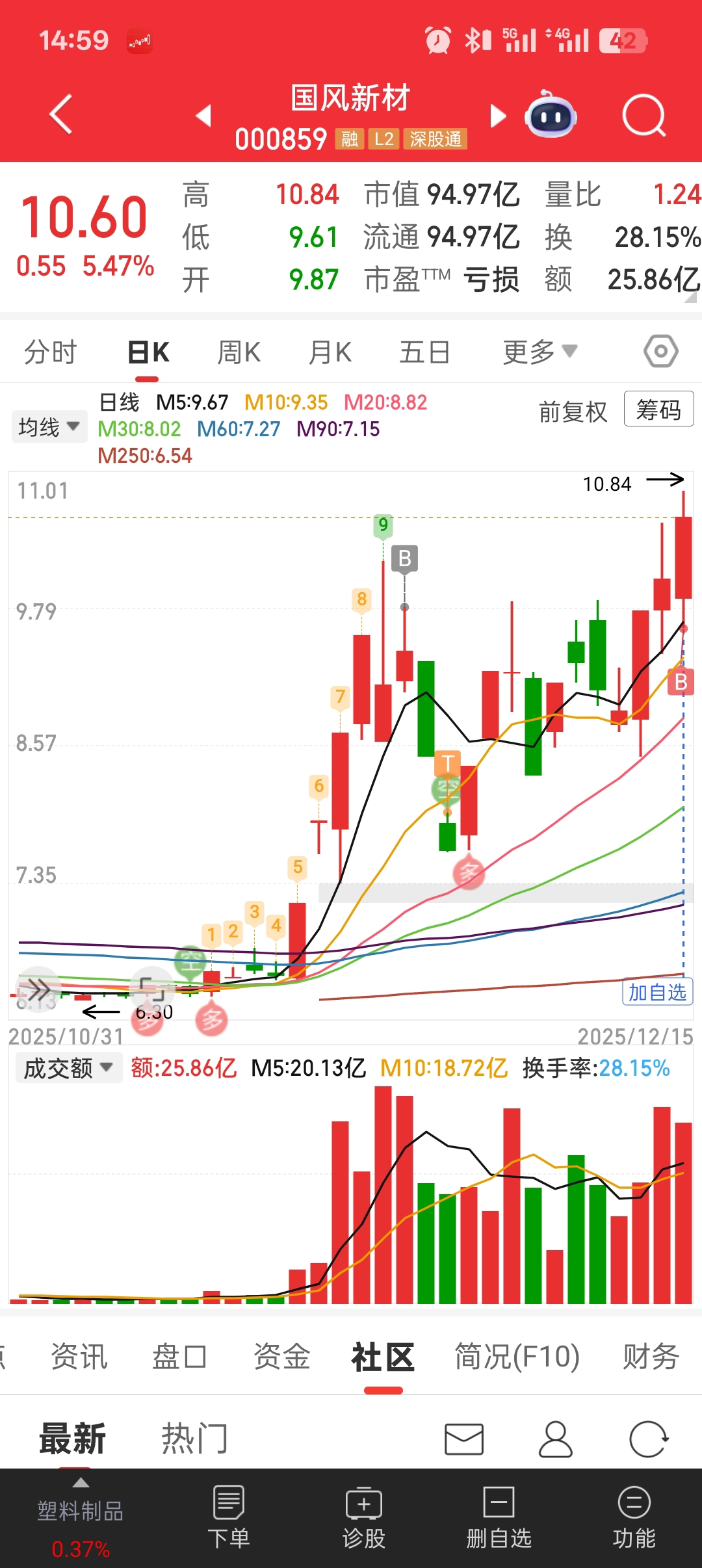Switch to the previous stock
The image size is (702, 1568).
(204, 116)
